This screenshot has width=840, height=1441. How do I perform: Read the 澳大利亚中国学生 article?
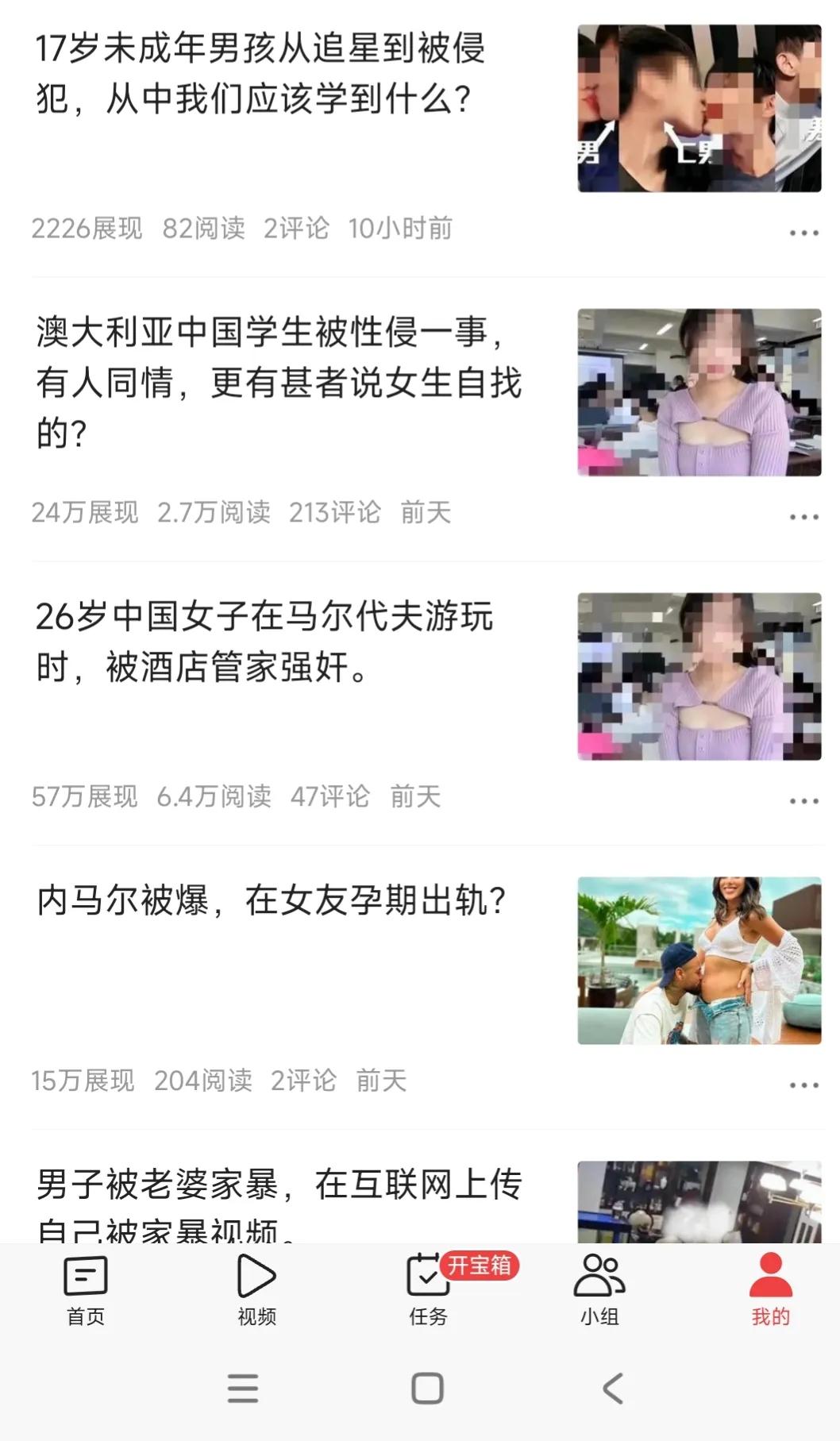tap(278, 382)
